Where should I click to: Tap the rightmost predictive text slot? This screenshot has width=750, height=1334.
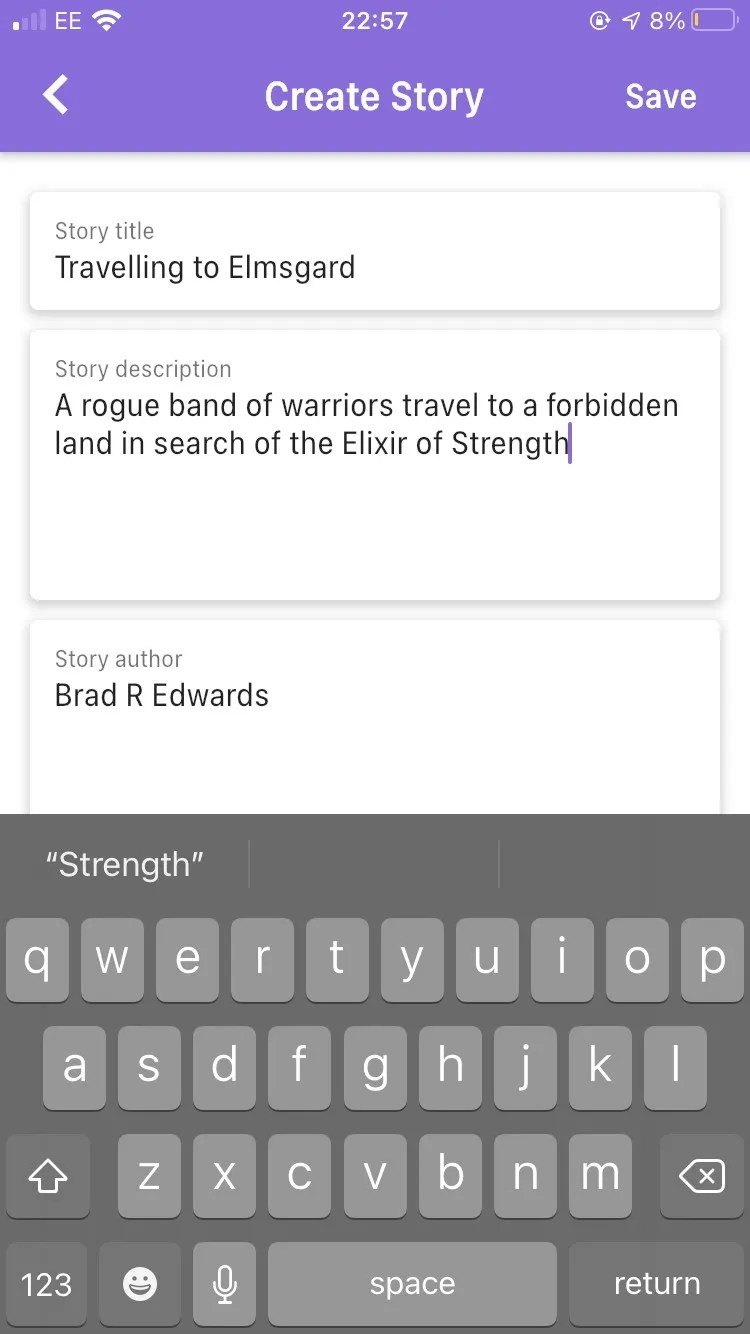point(625,864)
